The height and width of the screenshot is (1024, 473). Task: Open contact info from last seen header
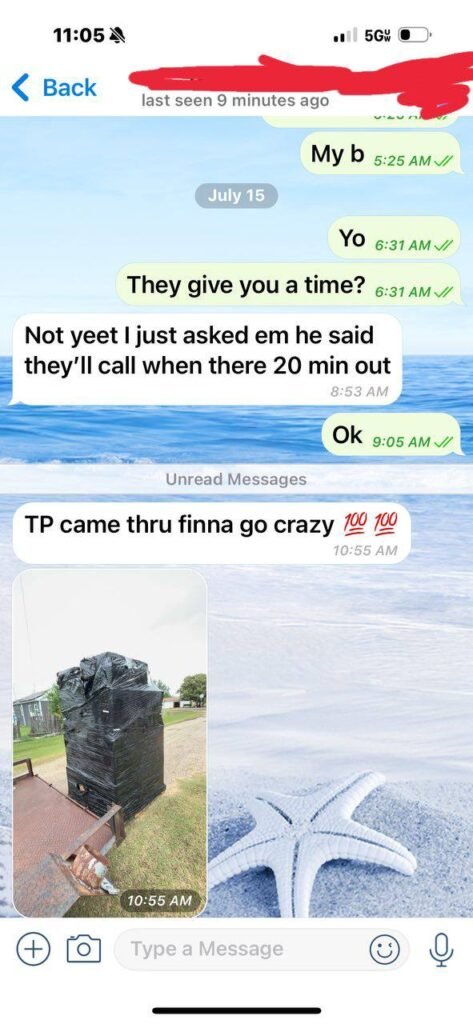click(x=235, y=101)
